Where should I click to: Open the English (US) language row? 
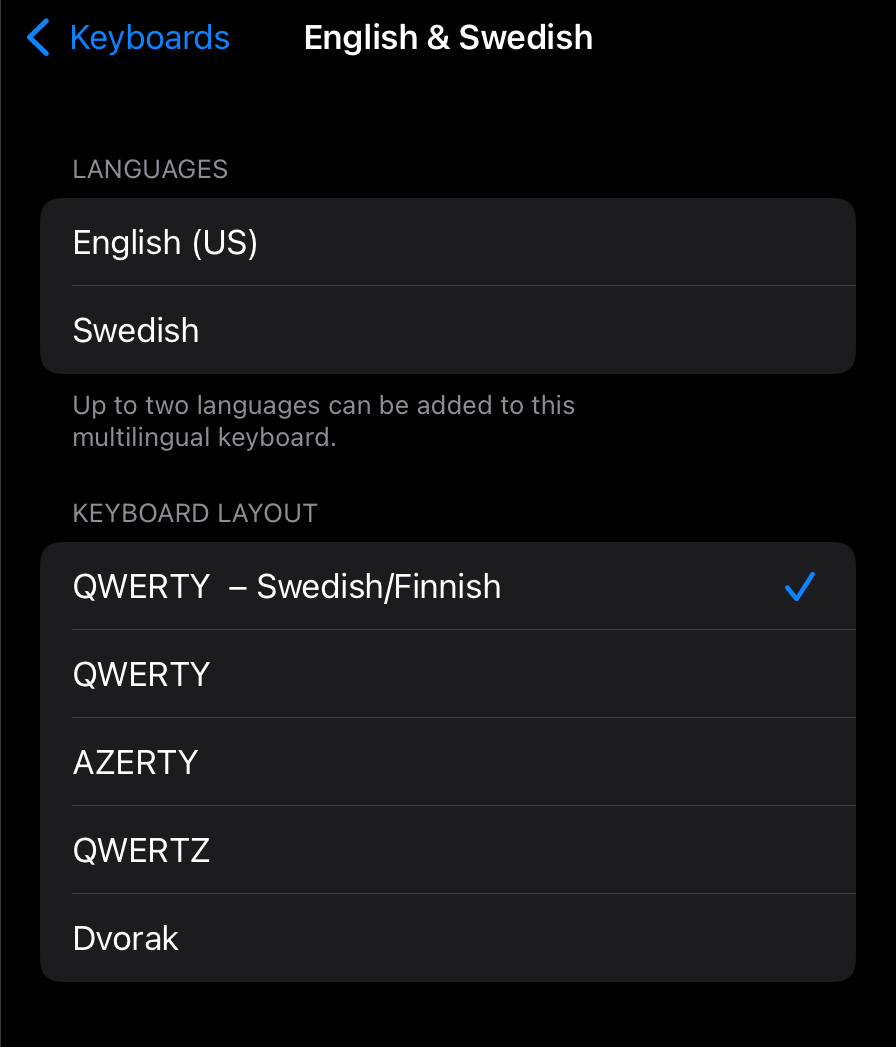coord(448,242)
